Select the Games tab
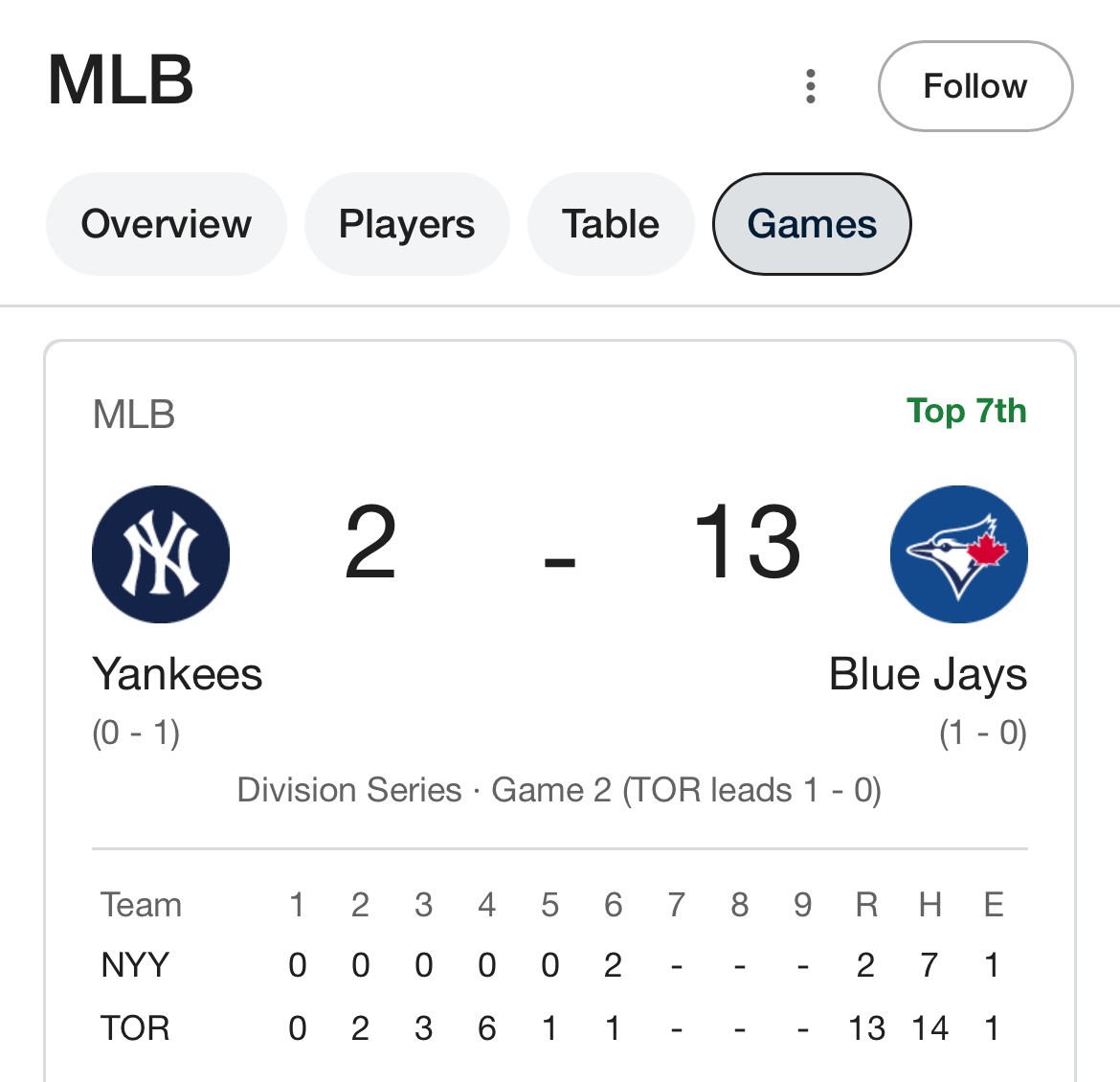The width and height of the screenshot is (1120, 1082). (812, 224)
